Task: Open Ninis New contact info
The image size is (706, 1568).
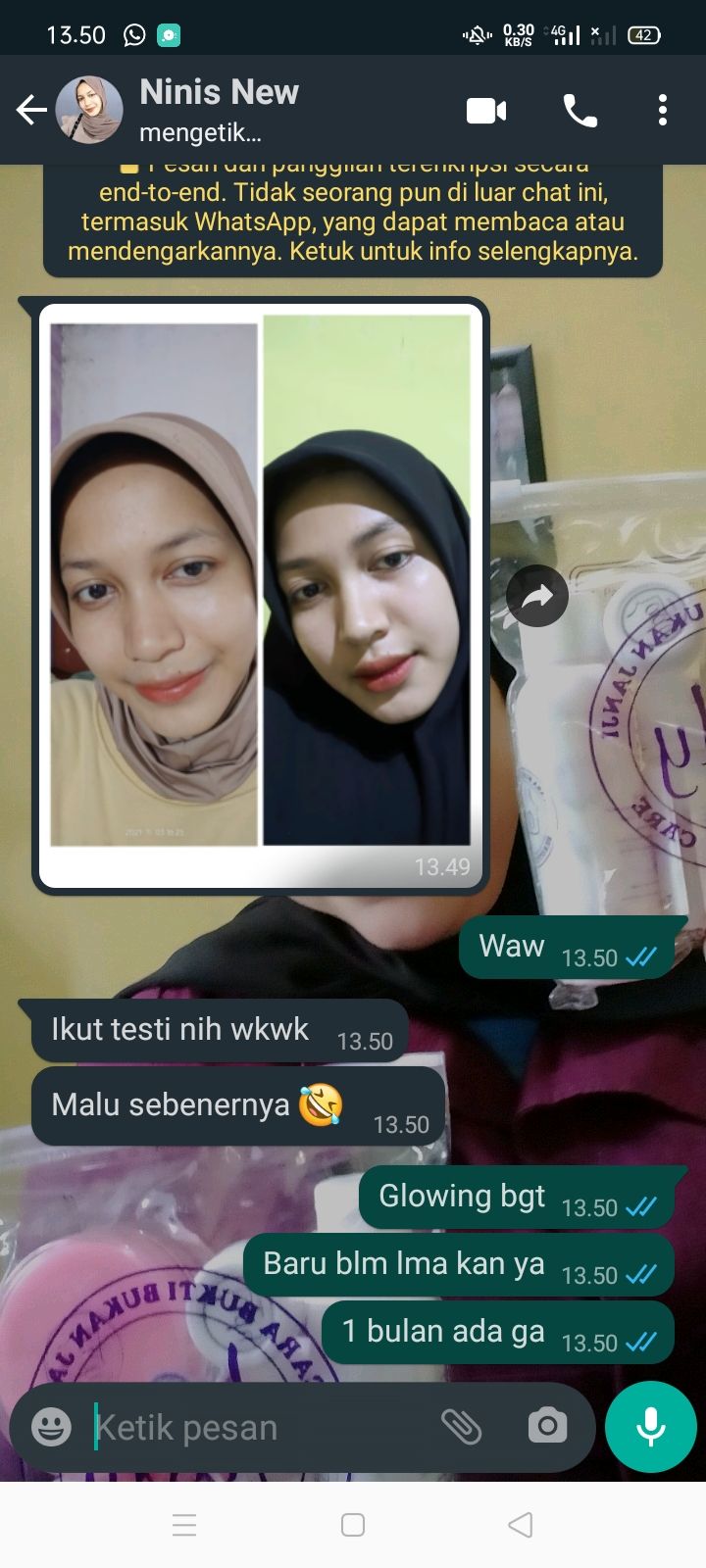Action: click(219, 108)
